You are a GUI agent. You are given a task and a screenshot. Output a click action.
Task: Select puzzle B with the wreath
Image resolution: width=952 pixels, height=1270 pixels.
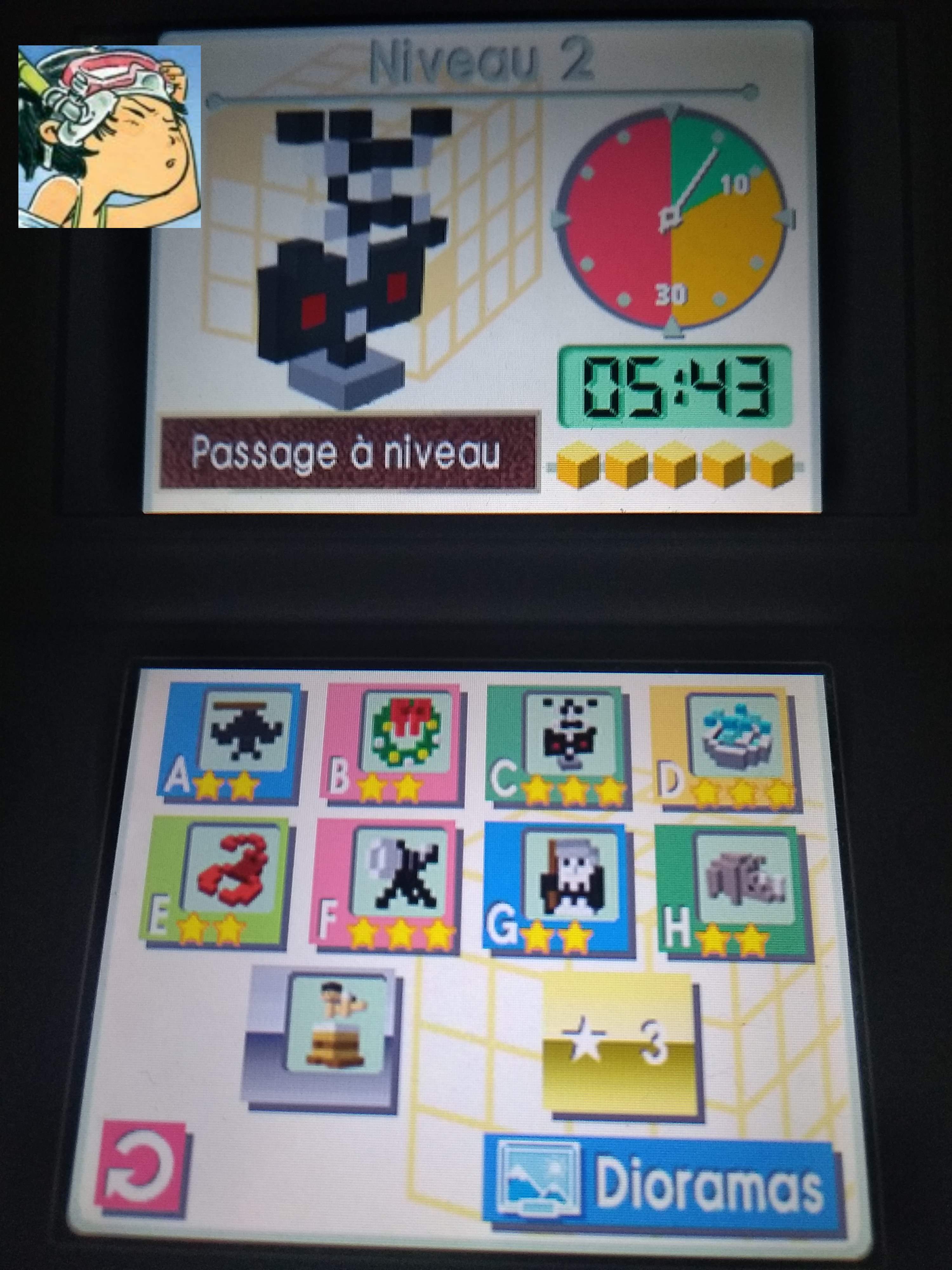pyautogui.click(x=393, y=741)
